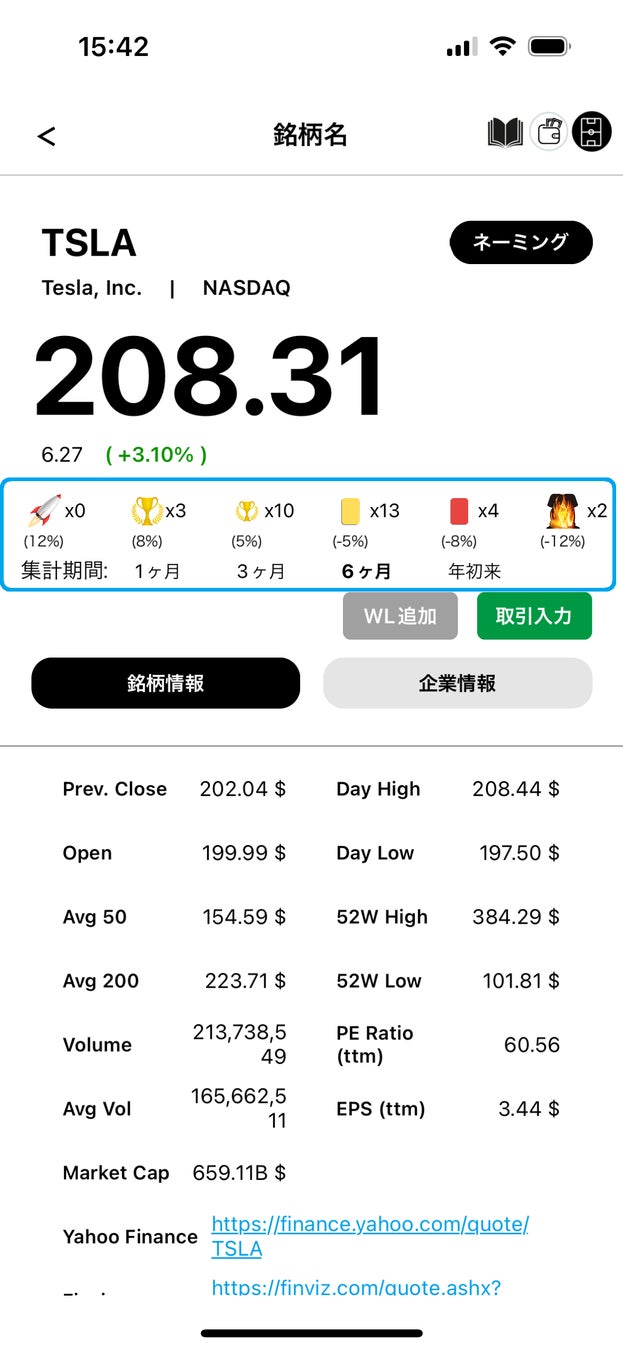623x1350 pixels.
Task: Select the 3ヶ月 aggregation period
Action: tap(261, 572)
